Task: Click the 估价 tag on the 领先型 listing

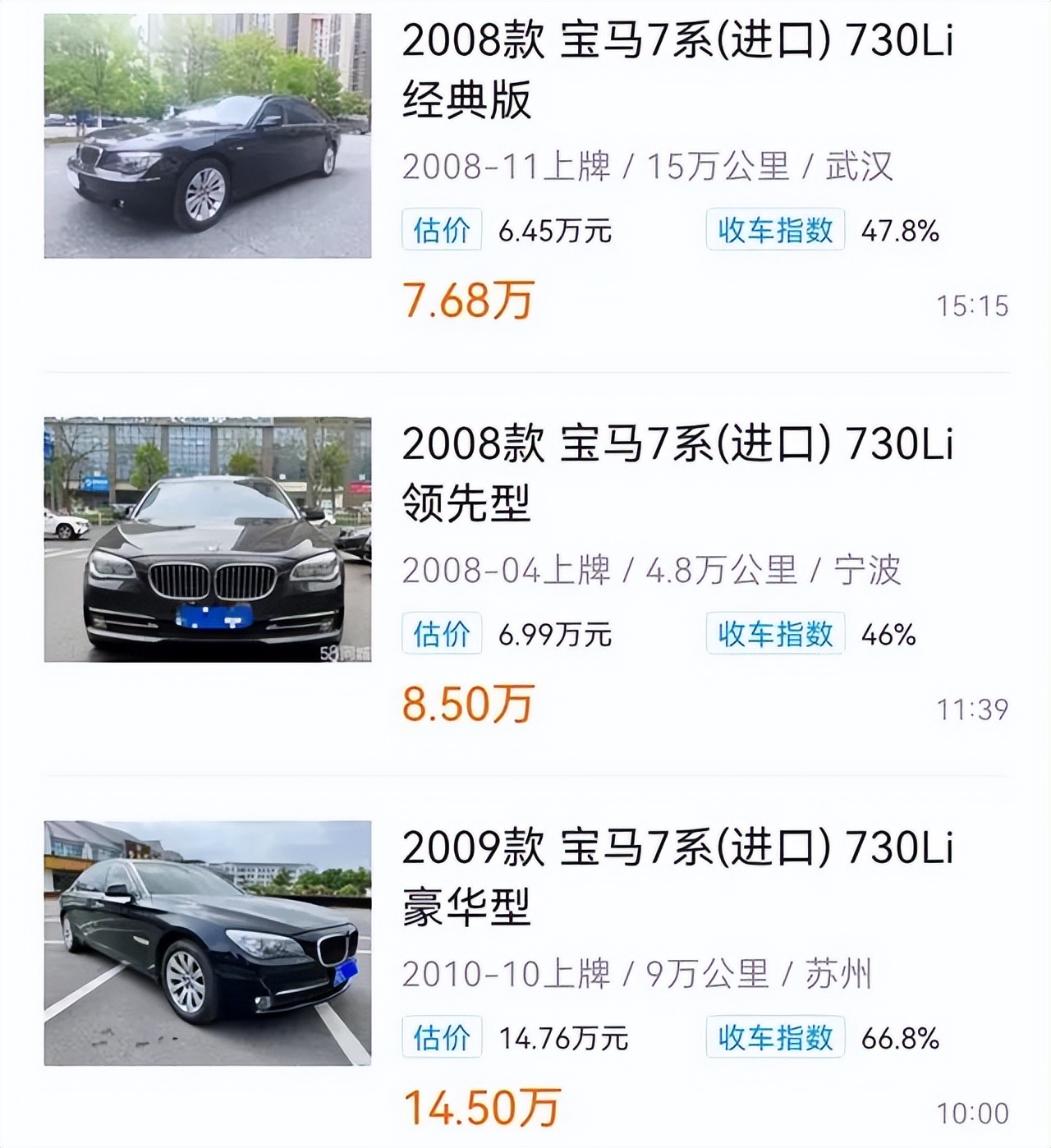Action: coord(441,634)
